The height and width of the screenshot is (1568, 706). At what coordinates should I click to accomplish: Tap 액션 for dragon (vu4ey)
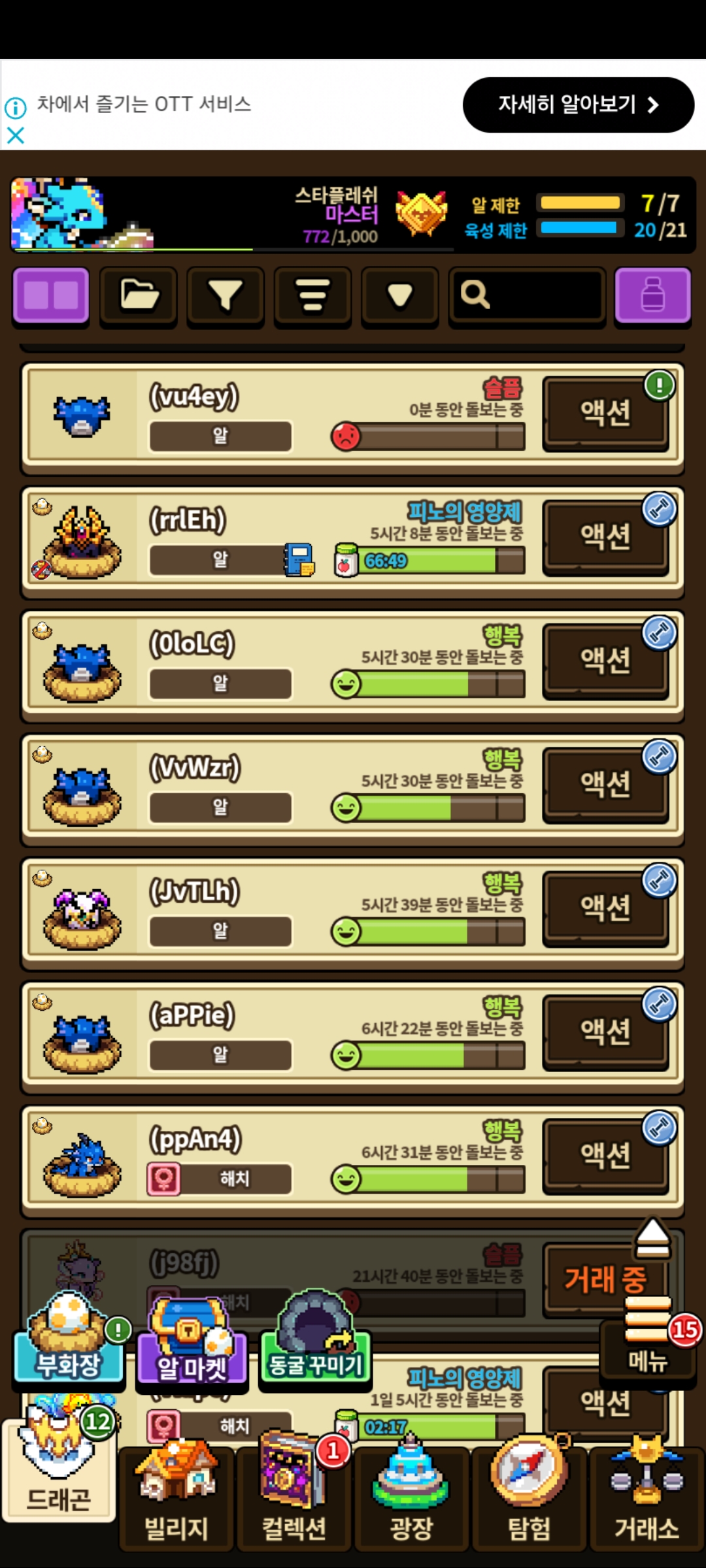pyautogui.click(x=605, y=414)
